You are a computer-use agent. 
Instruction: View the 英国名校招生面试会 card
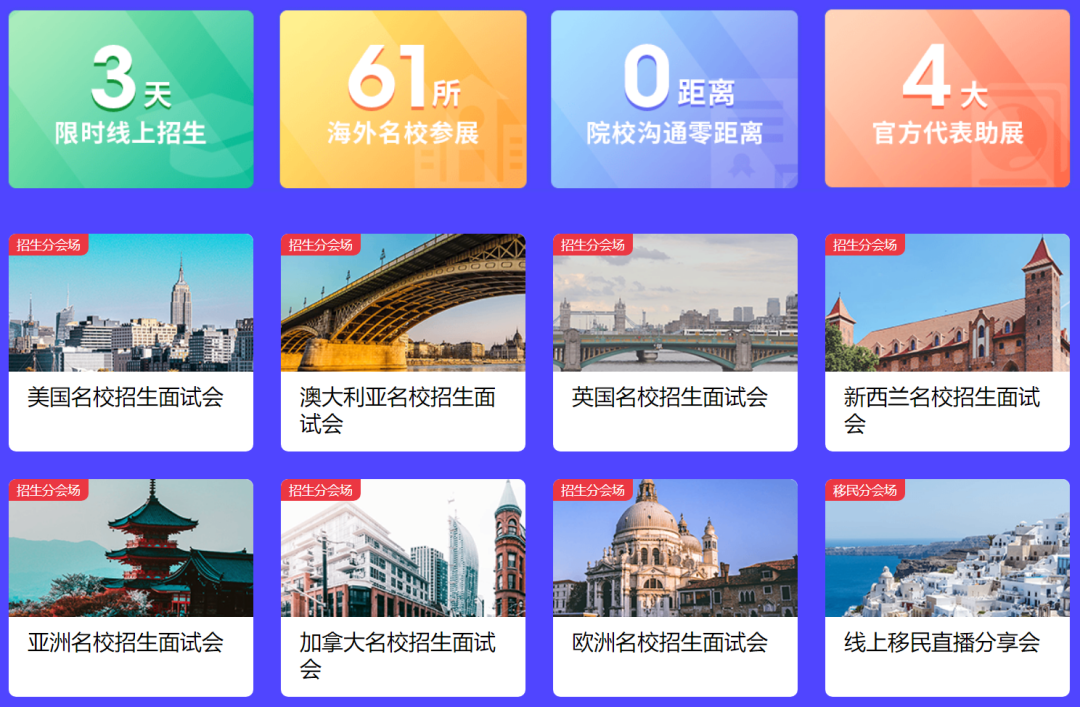pos(675,342)
